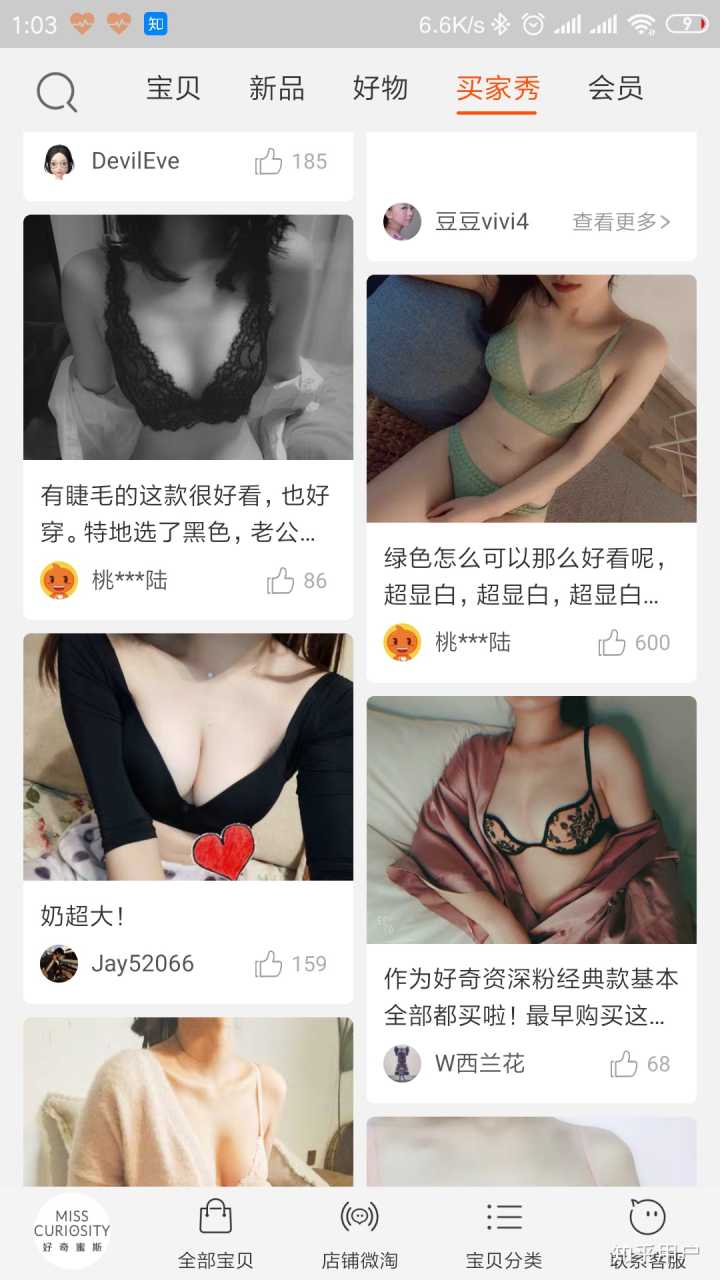The height and width of the screenshot is (1280, 720).
Task: Go to 全部宝贝
Action: [215, 1234]
